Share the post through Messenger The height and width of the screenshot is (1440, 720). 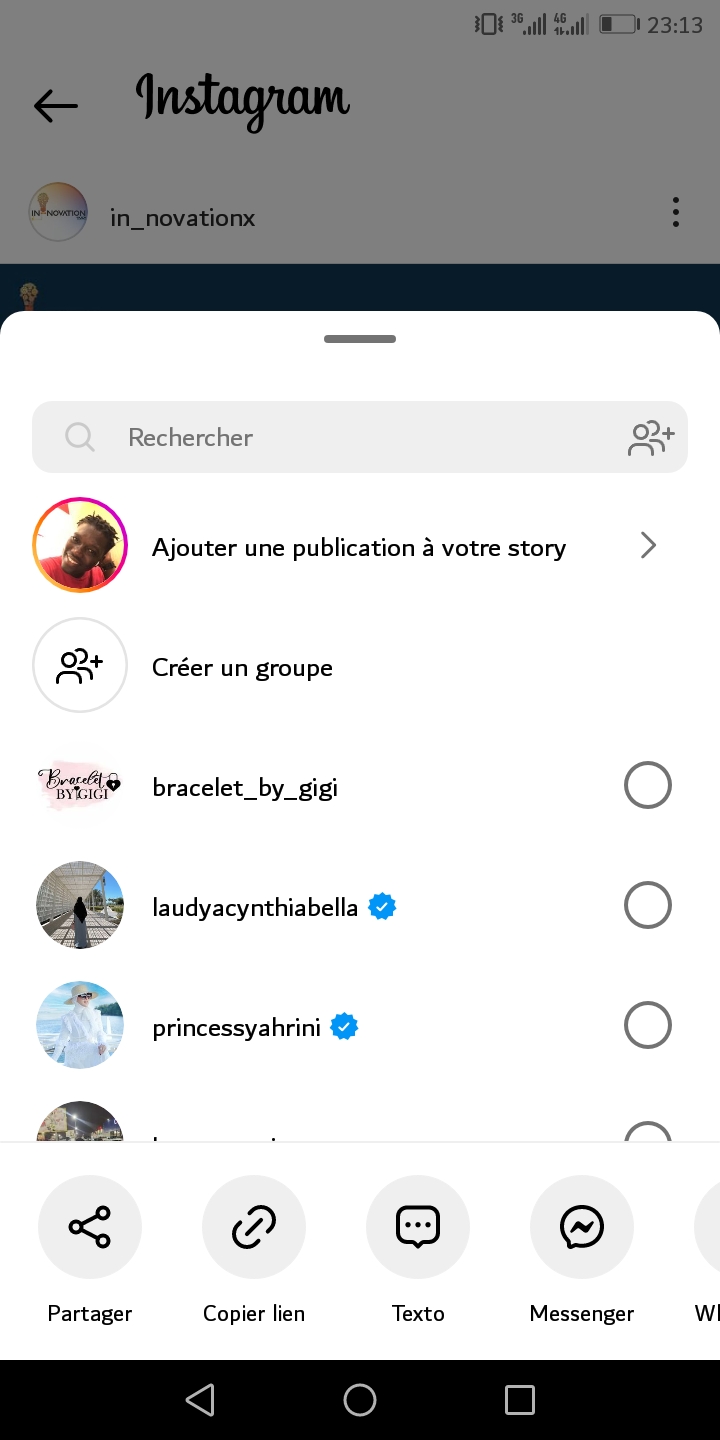point(582,1227)
